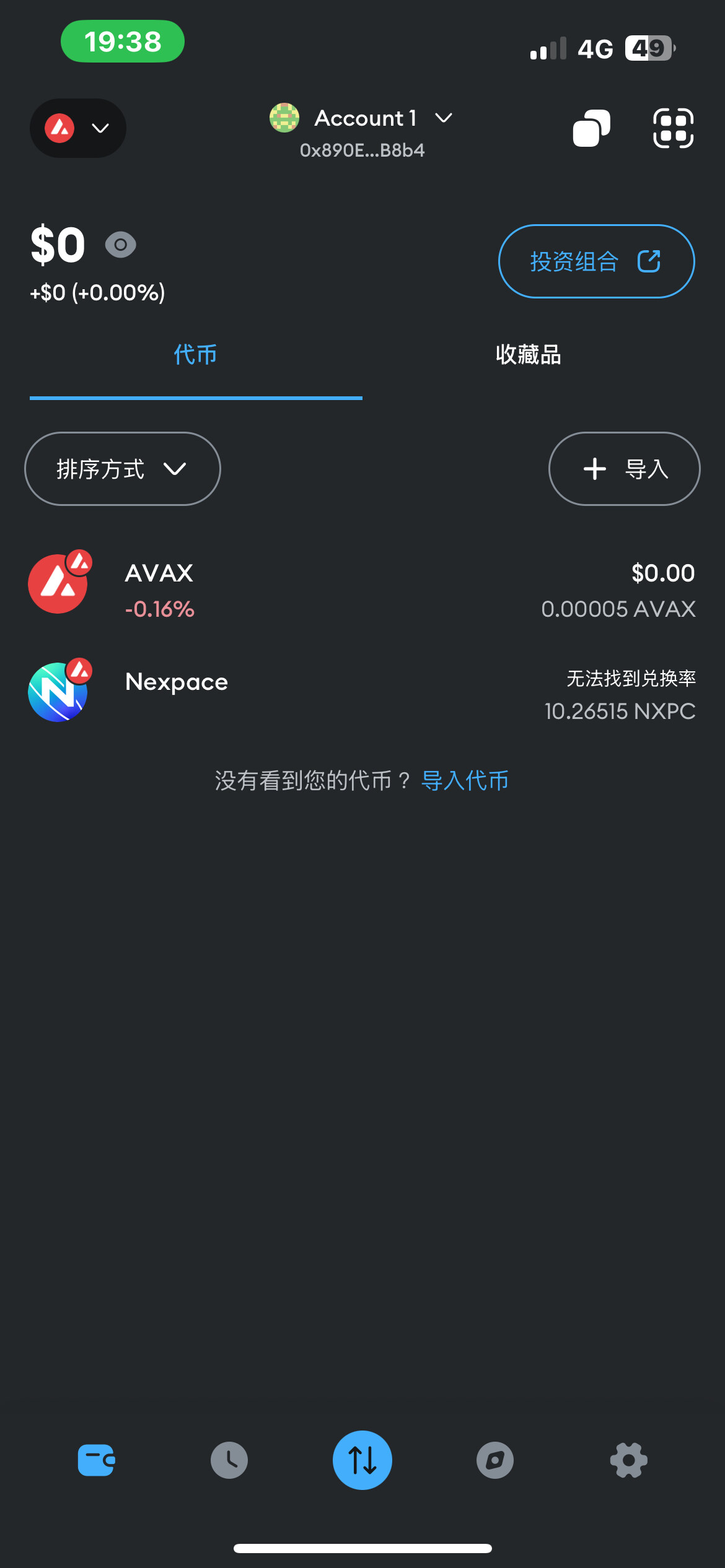Screen dimensions: 725x1568
Task: Open the 投资组合 portfolio page
Action: pyautogui.click(x=595, y=261)
